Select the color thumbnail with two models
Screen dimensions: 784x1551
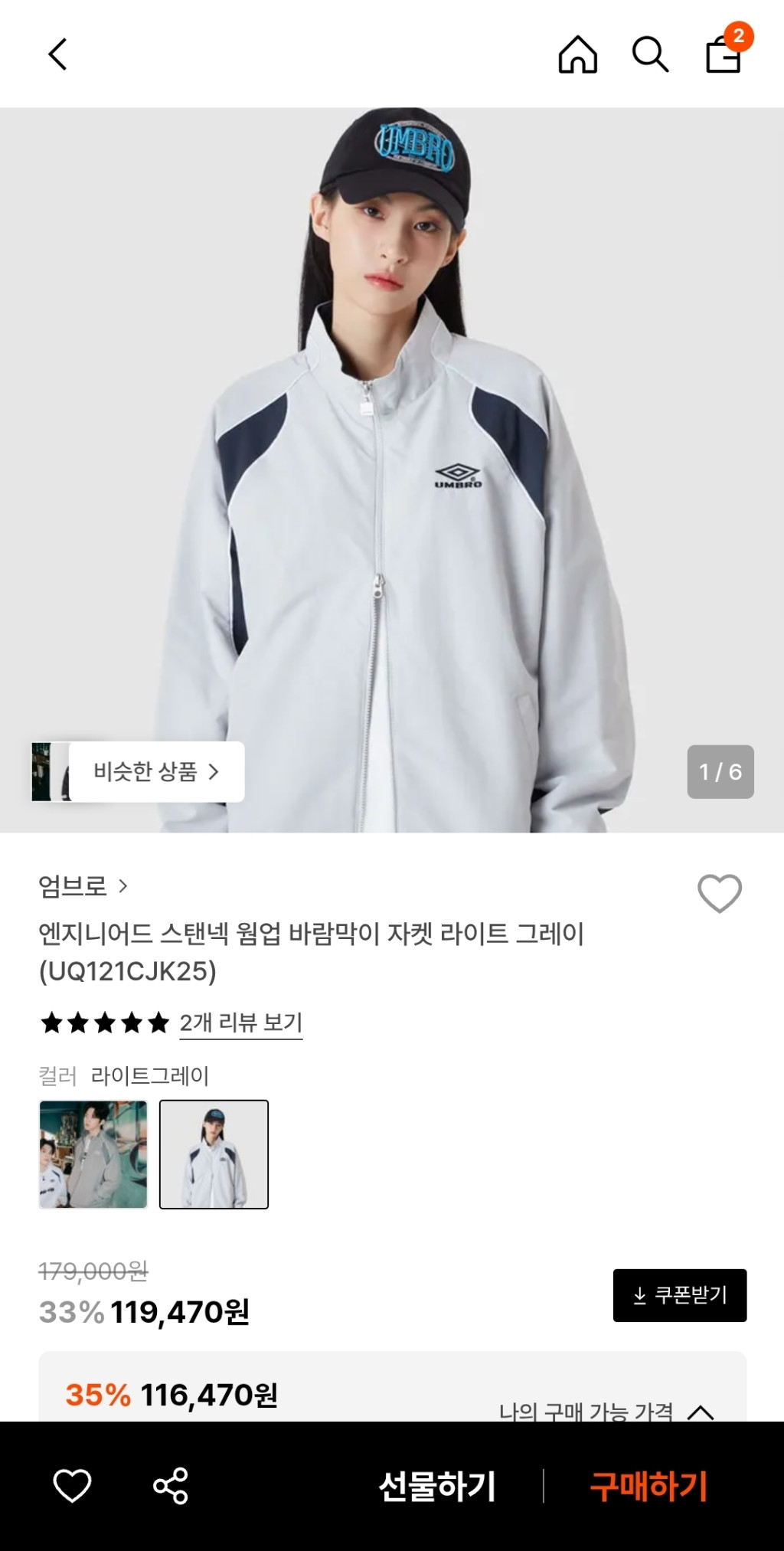point(93,1154)
